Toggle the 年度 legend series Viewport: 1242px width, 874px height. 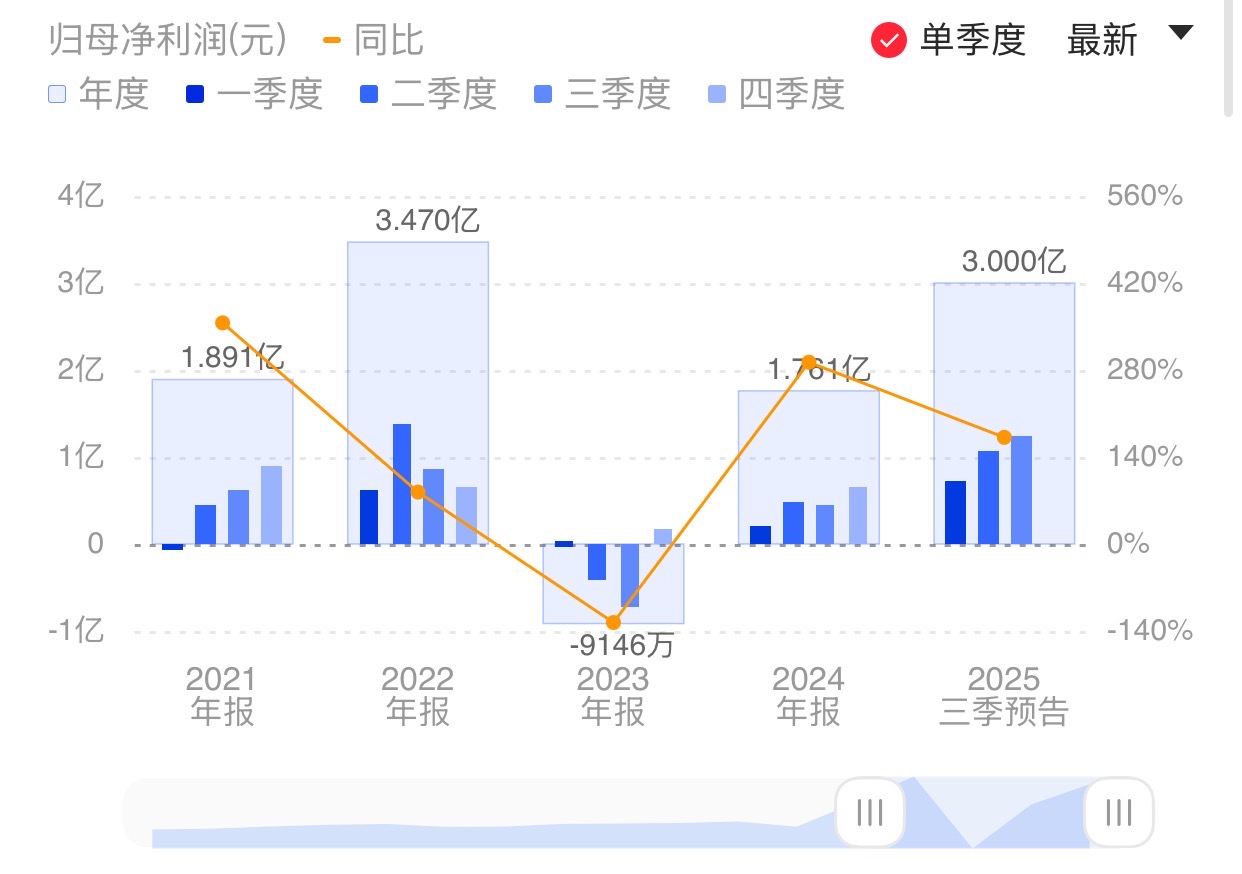pyautogui.click(x=98, y=94)
